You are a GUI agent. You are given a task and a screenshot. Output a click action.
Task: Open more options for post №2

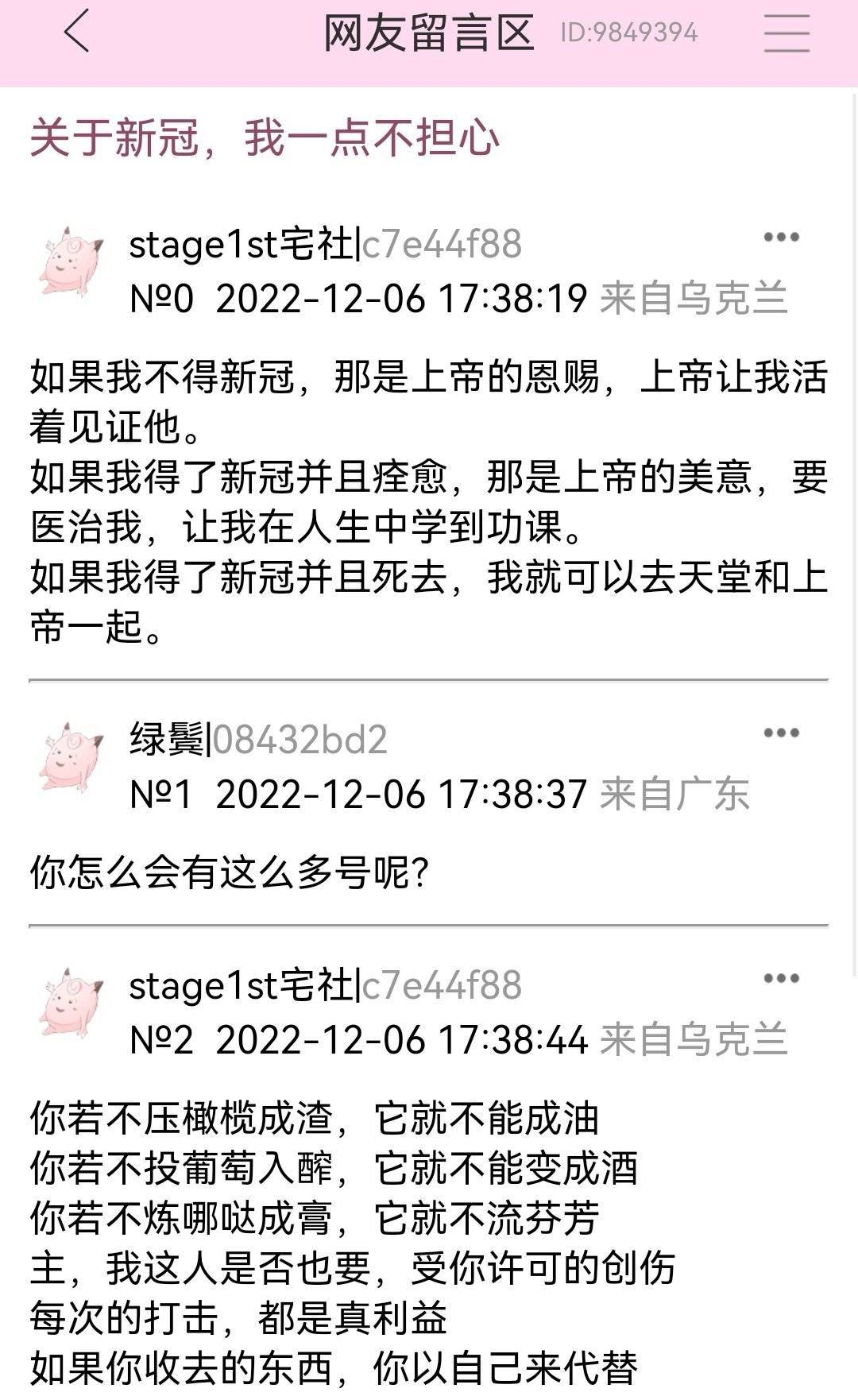tap(781, 978)
